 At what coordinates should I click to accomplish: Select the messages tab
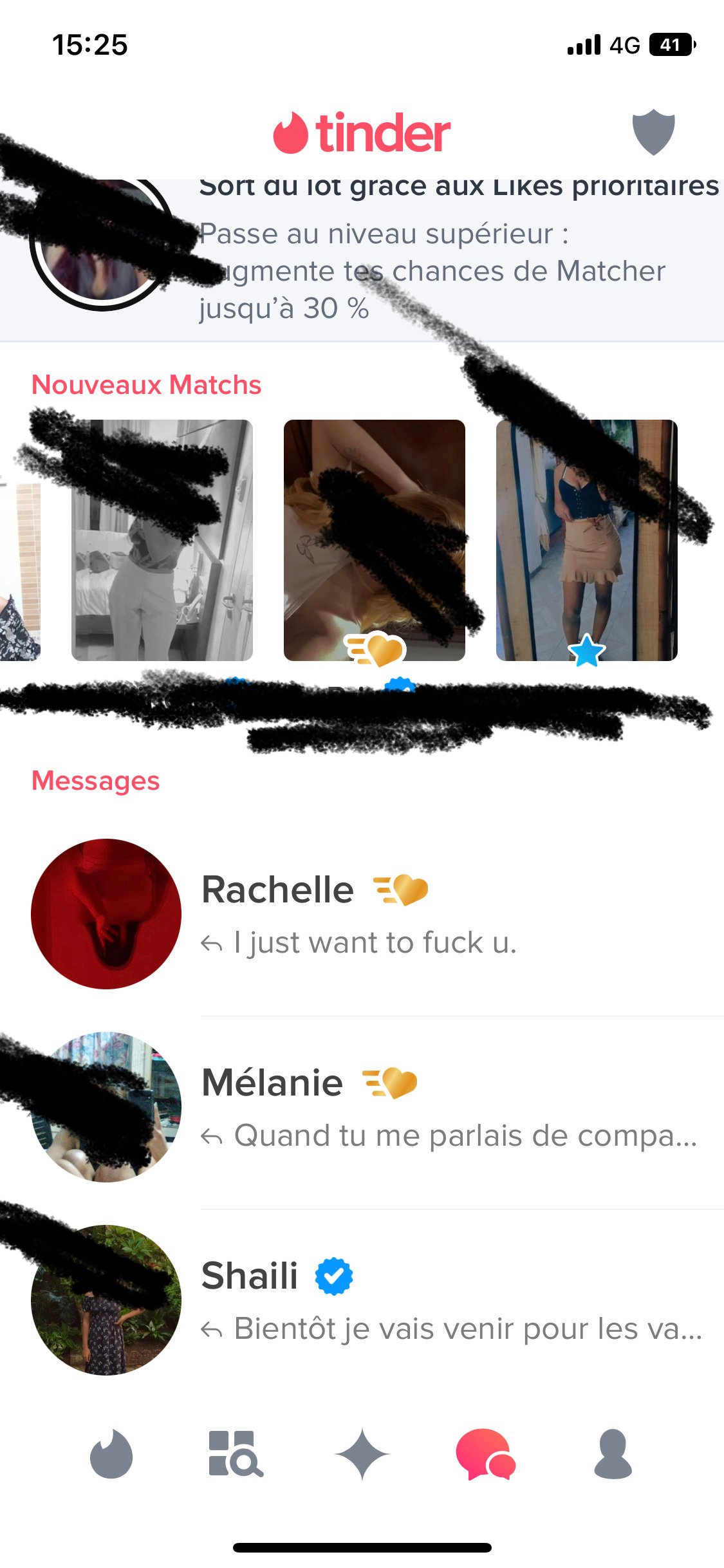(486, 1454)
